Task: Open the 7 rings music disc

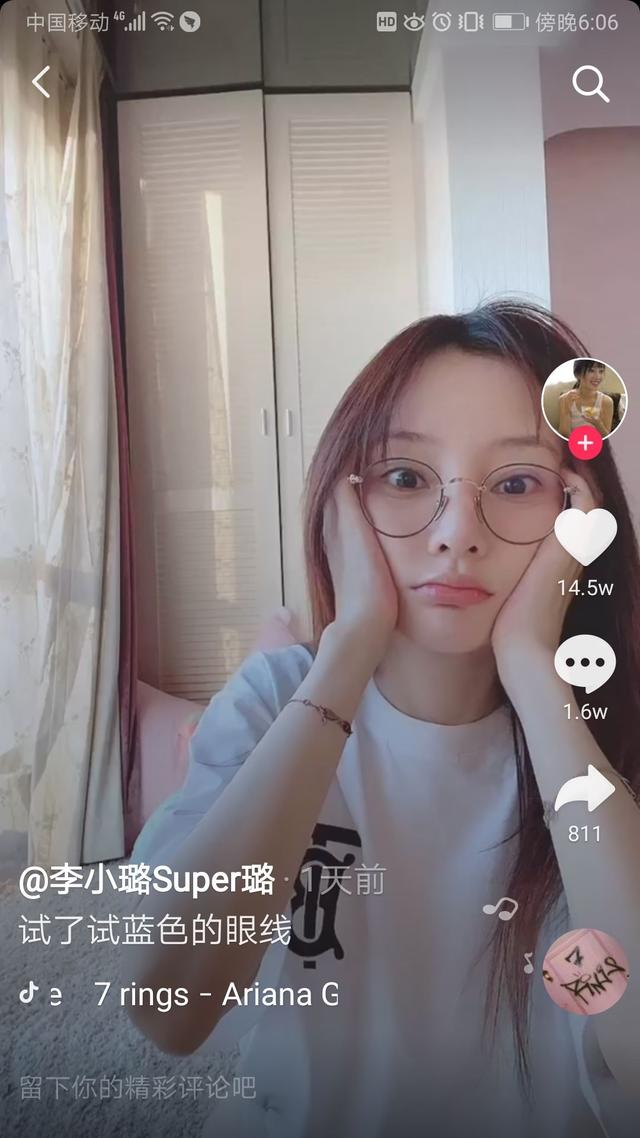Action: pyautogui.click(x=585, y=971)
